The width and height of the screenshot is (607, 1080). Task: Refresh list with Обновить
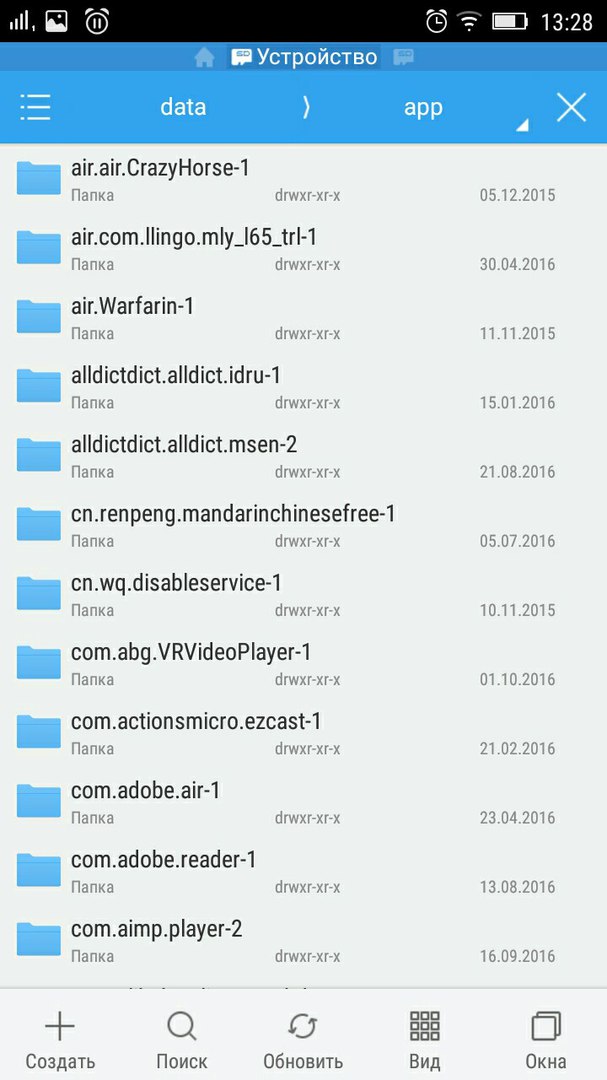302,1039
